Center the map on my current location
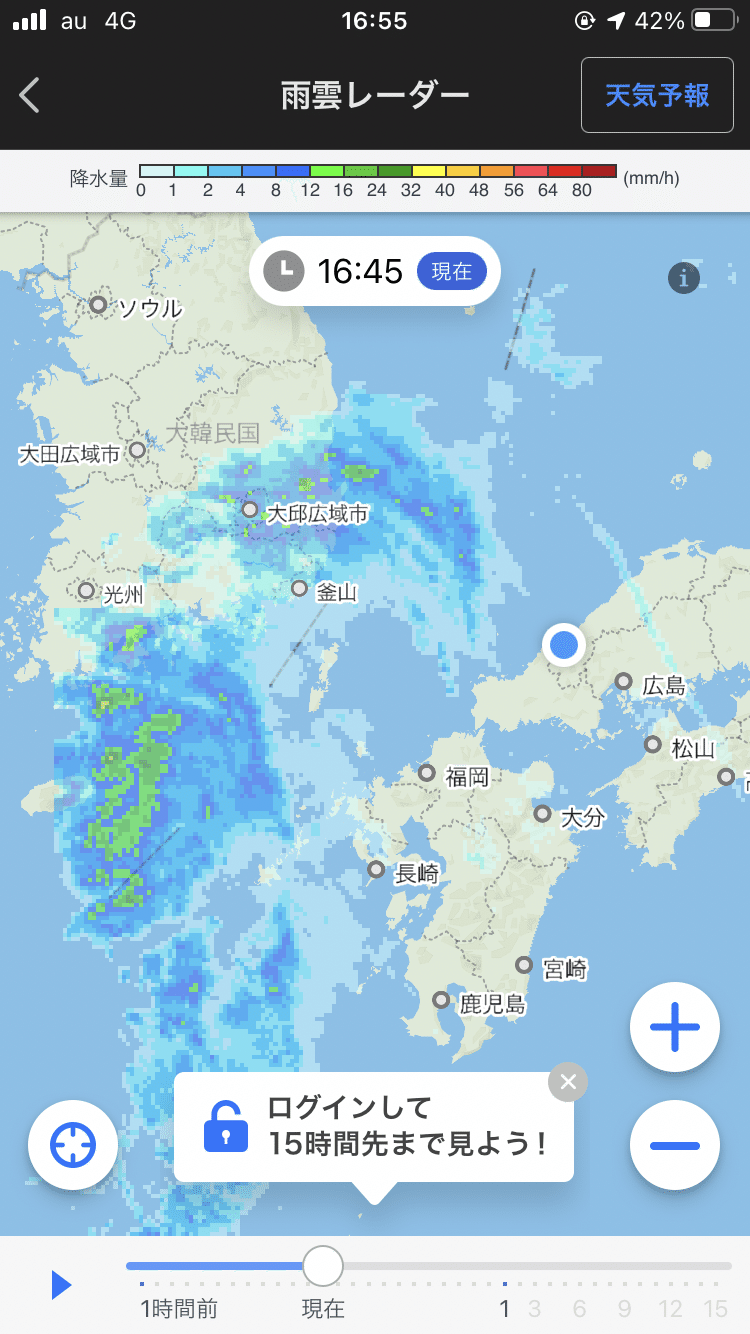 (73, 1144)
